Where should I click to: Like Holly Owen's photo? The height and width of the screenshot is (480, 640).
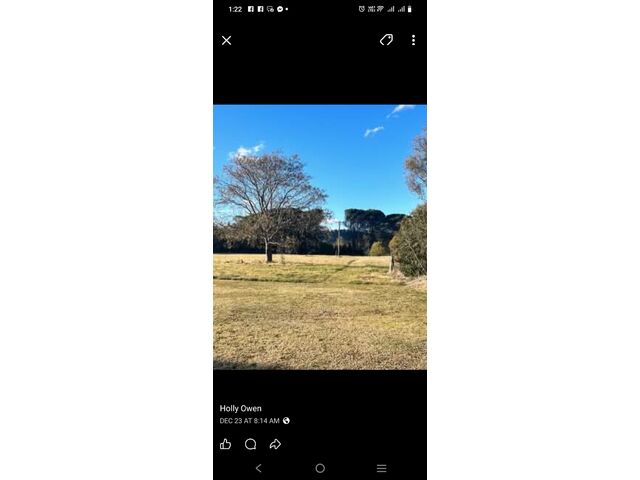(225, 444)
